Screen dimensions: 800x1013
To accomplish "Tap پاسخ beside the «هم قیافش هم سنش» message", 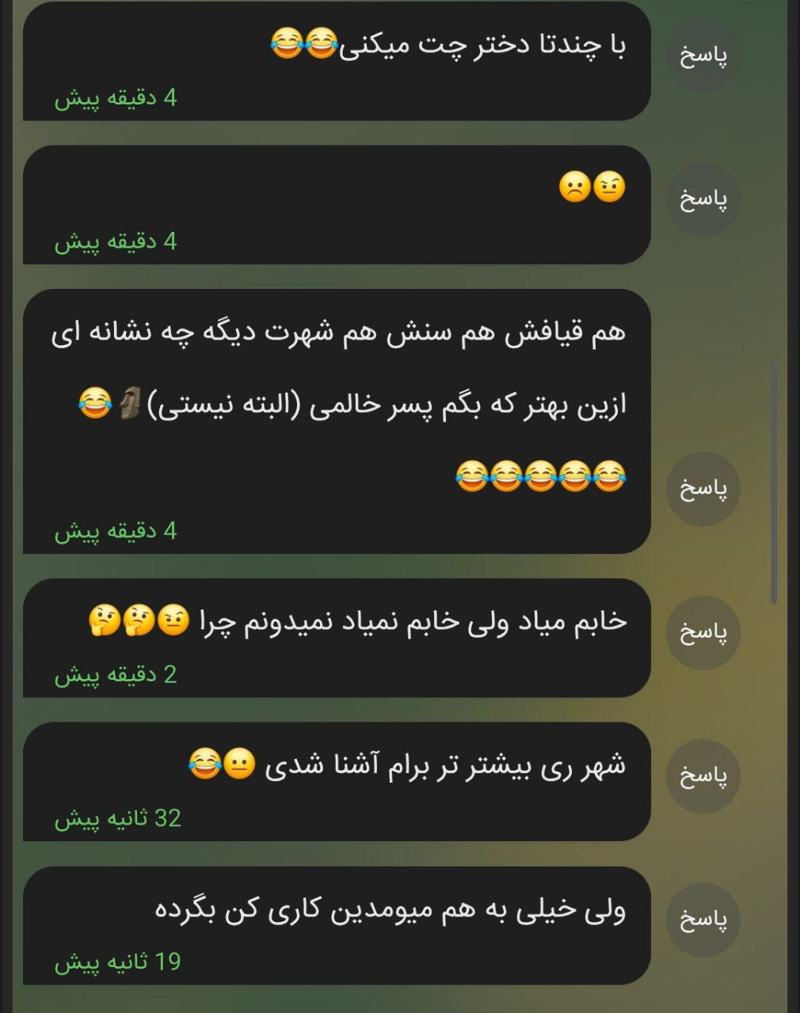I will click(x=703, y=489).
